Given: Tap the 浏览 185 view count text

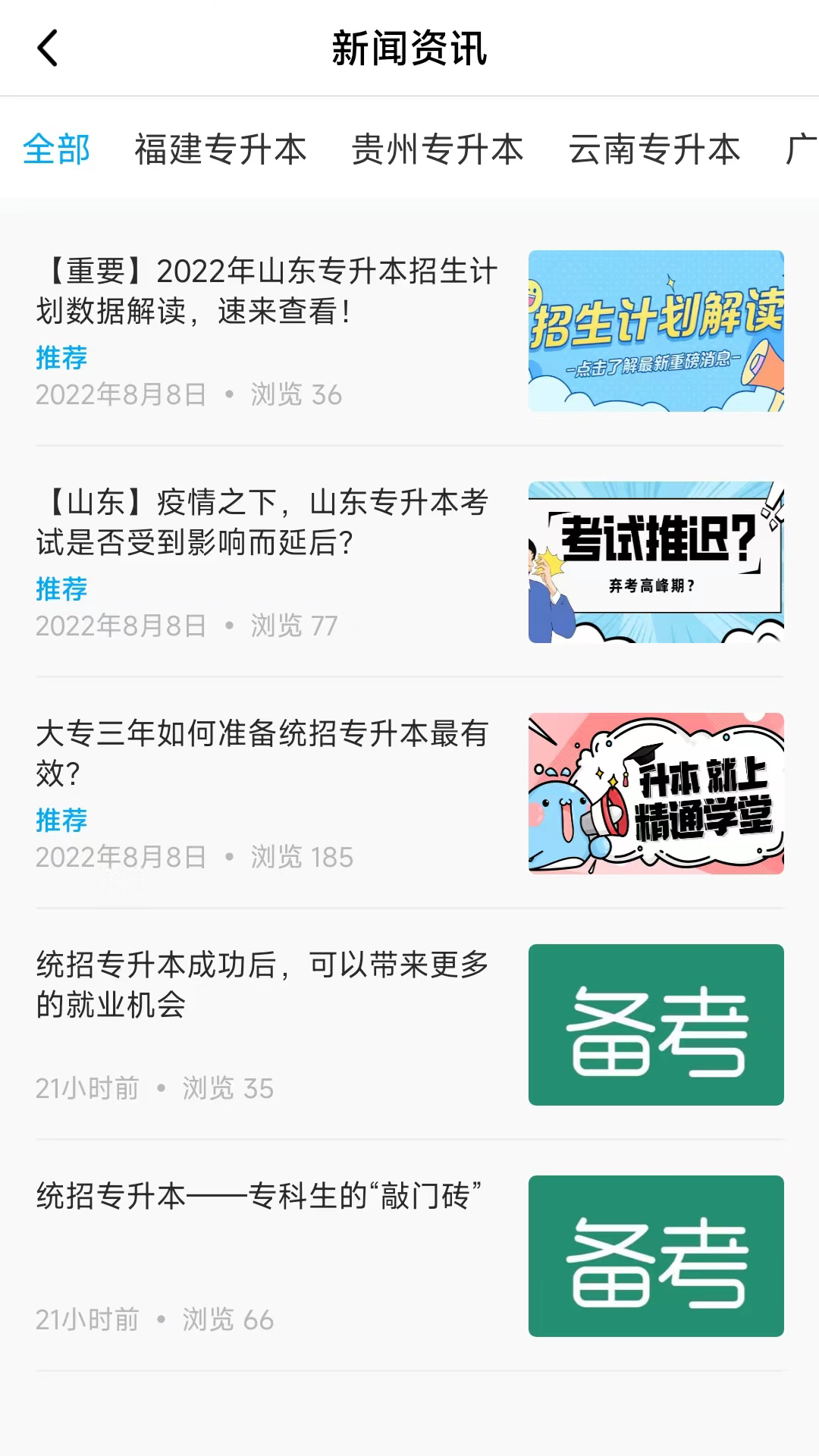Looking at the screenshot, I should coord(301,857).
